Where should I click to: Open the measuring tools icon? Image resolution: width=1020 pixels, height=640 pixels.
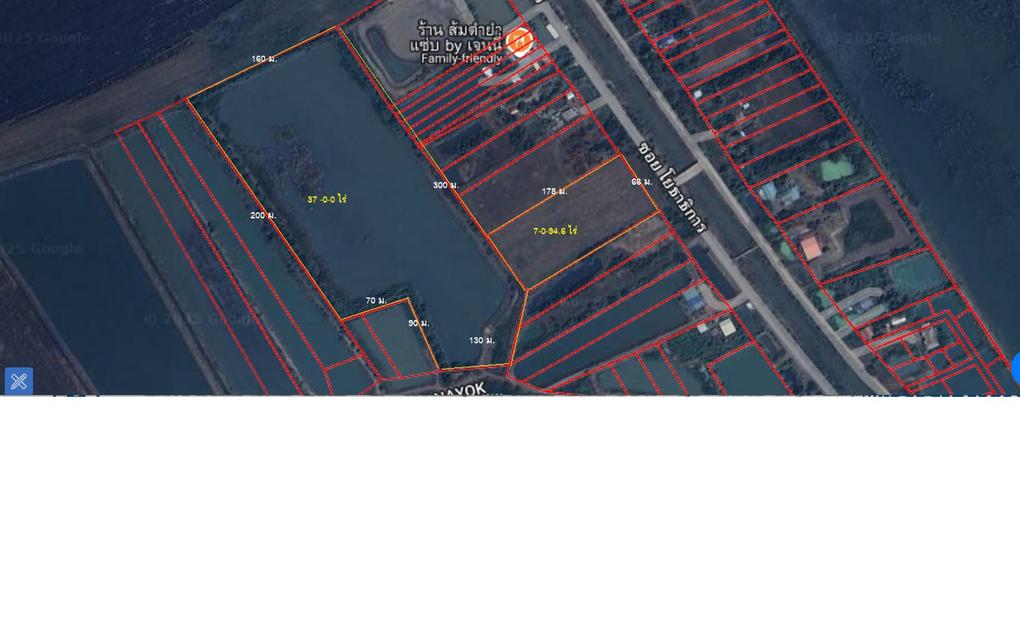pos(19,381)
